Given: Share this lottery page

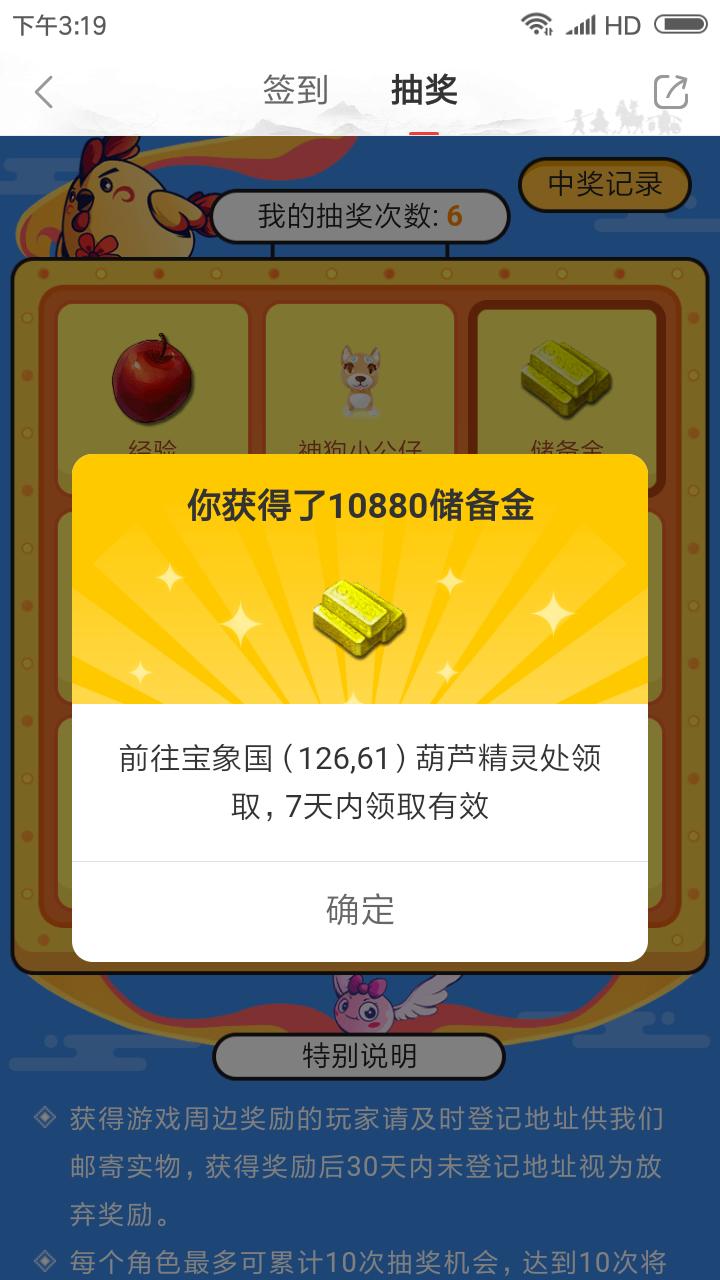Looking at the screenshot, I should pos(670,92).
